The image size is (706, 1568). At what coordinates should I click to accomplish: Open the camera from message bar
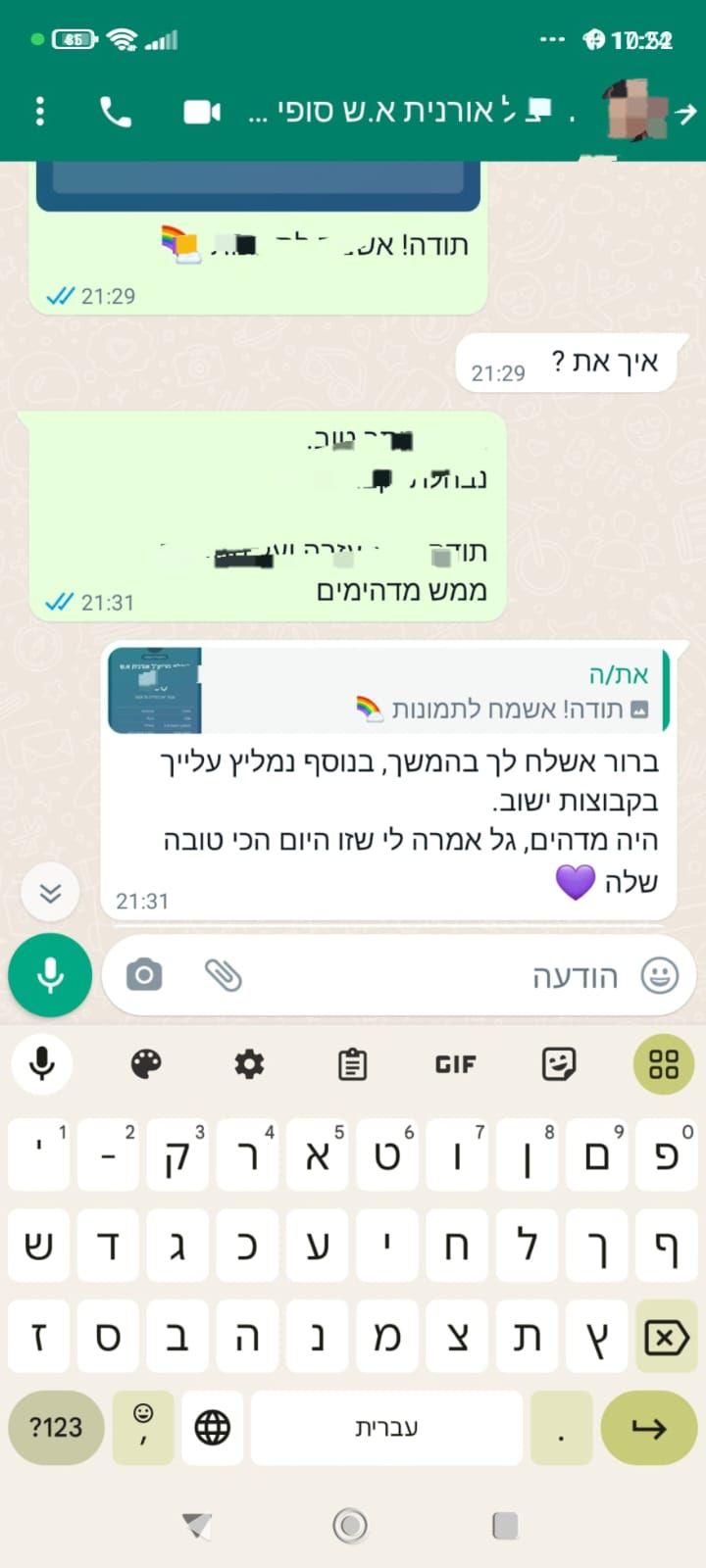pyautogui.click(x=144, y=975)
